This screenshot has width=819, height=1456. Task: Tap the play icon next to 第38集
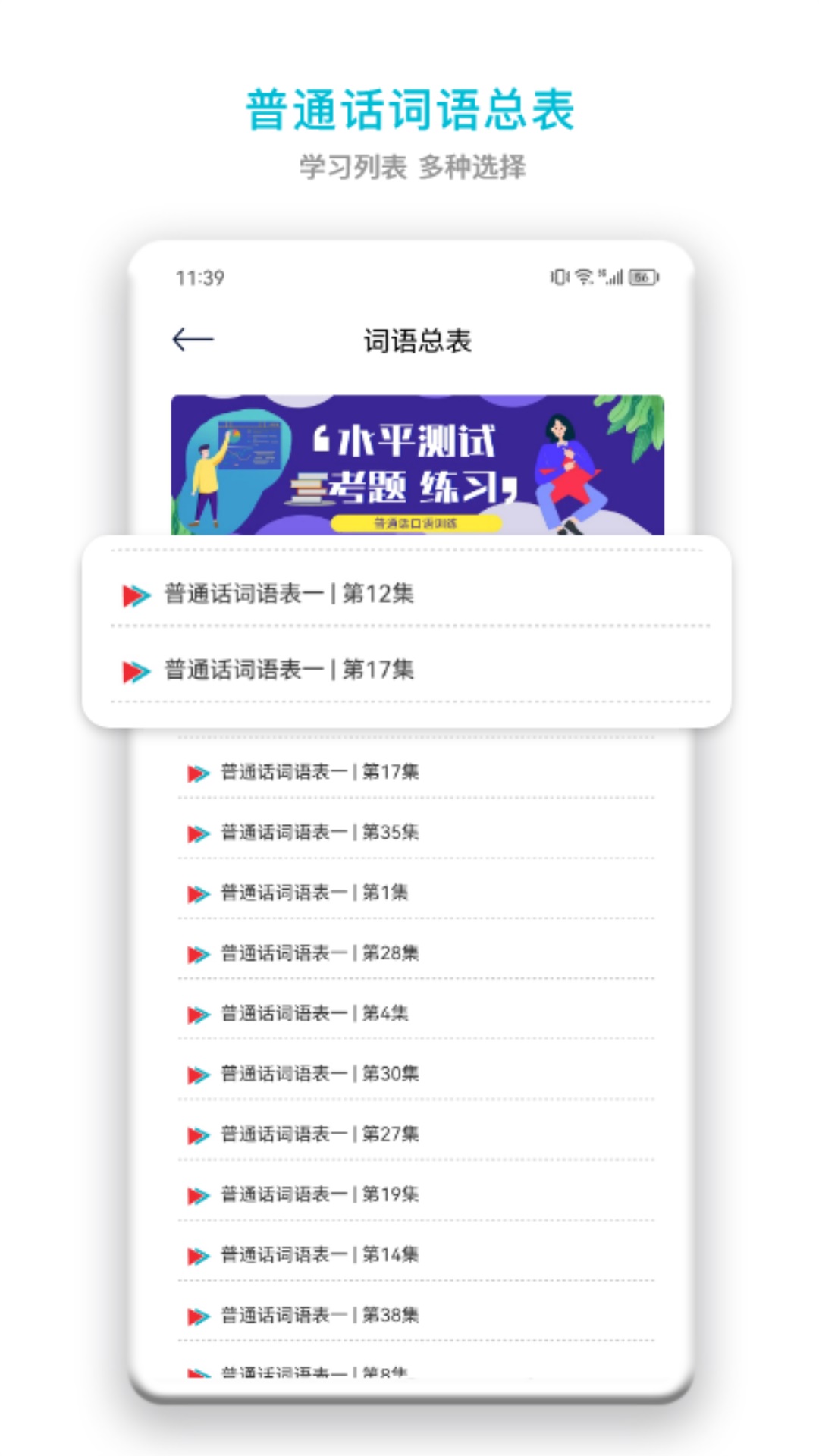(196, 1314)
